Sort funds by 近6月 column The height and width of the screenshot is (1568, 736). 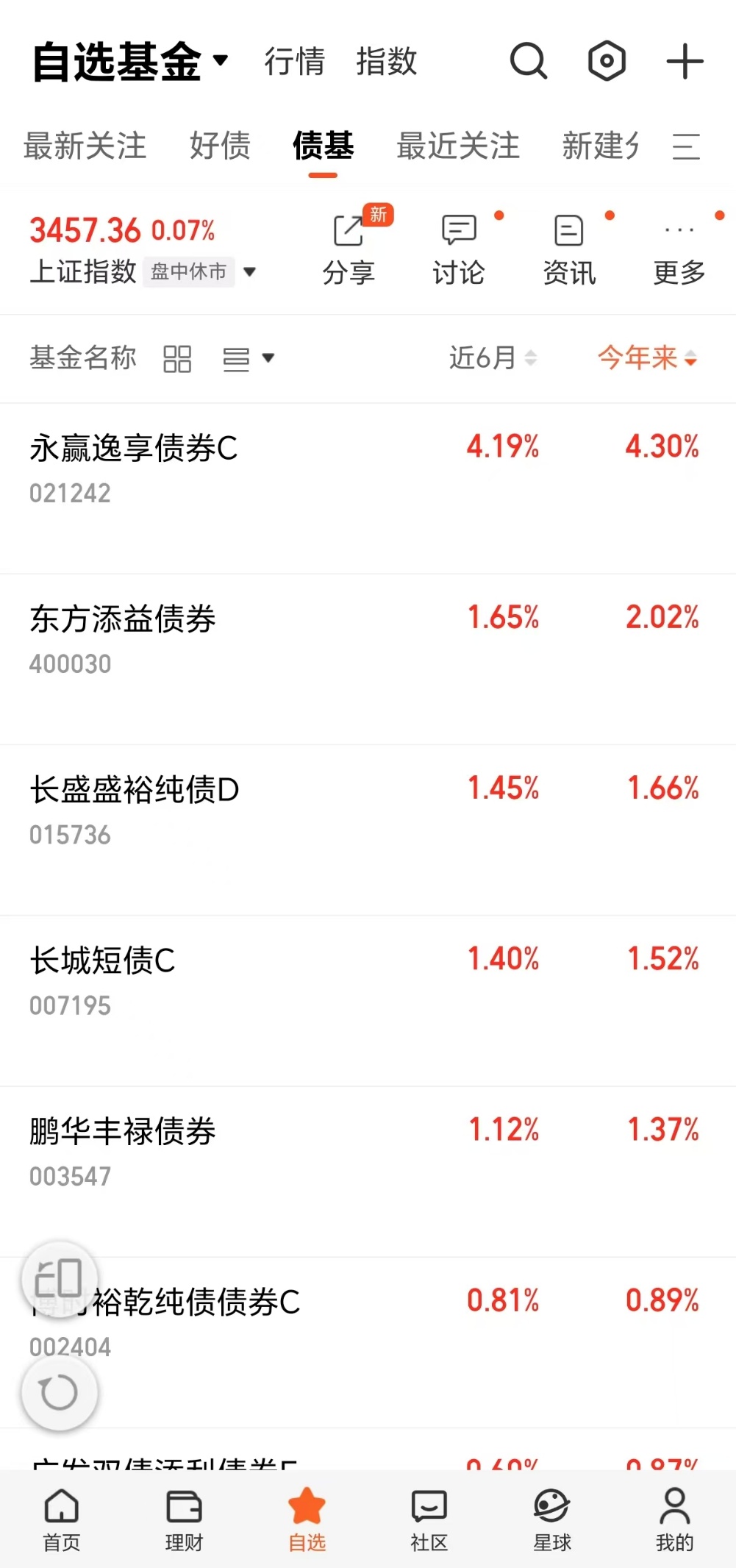coord(493,358)
